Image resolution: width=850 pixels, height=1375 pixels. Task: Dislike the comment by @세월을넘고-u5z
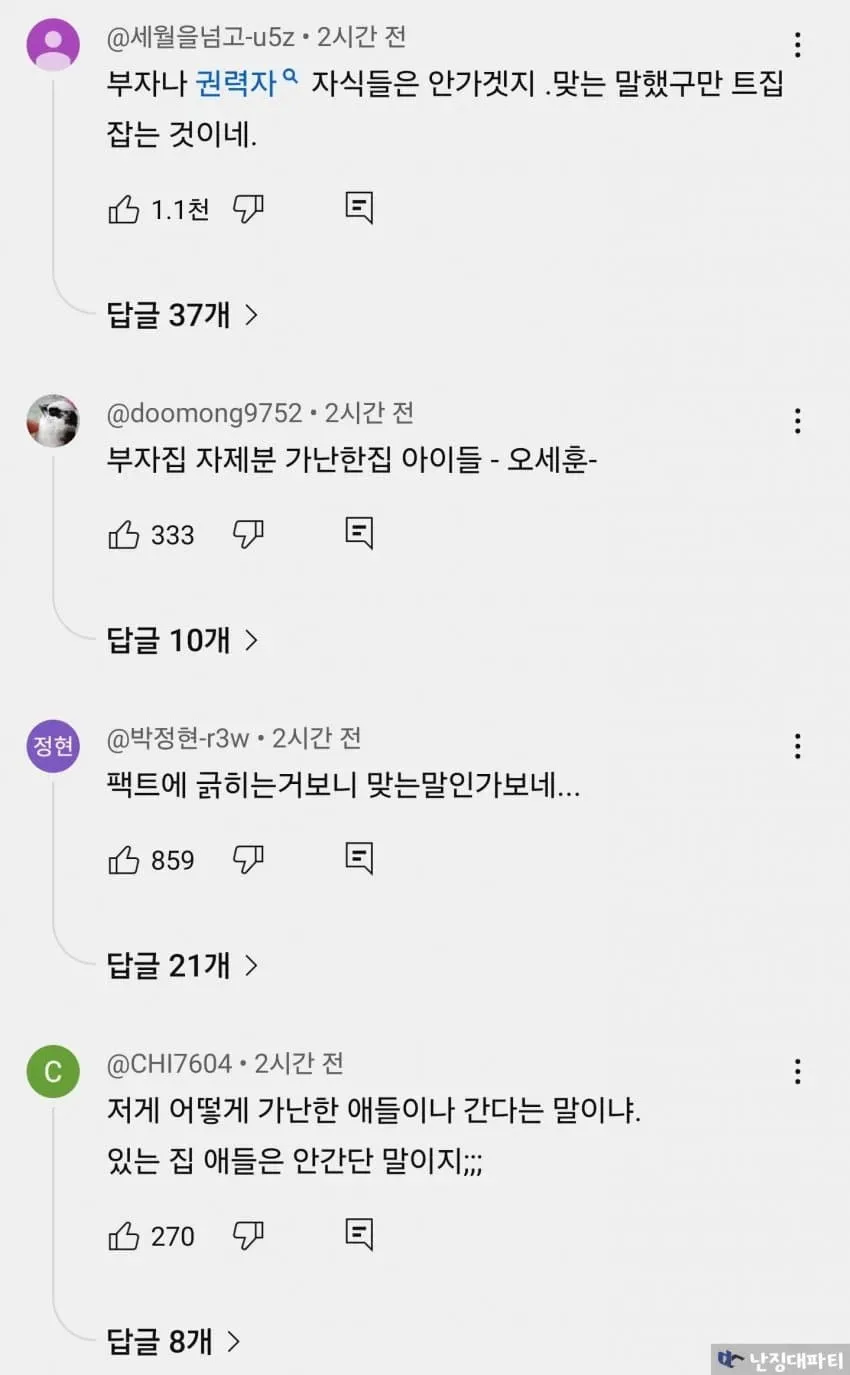pyautogui.click(x=248, y=208)
